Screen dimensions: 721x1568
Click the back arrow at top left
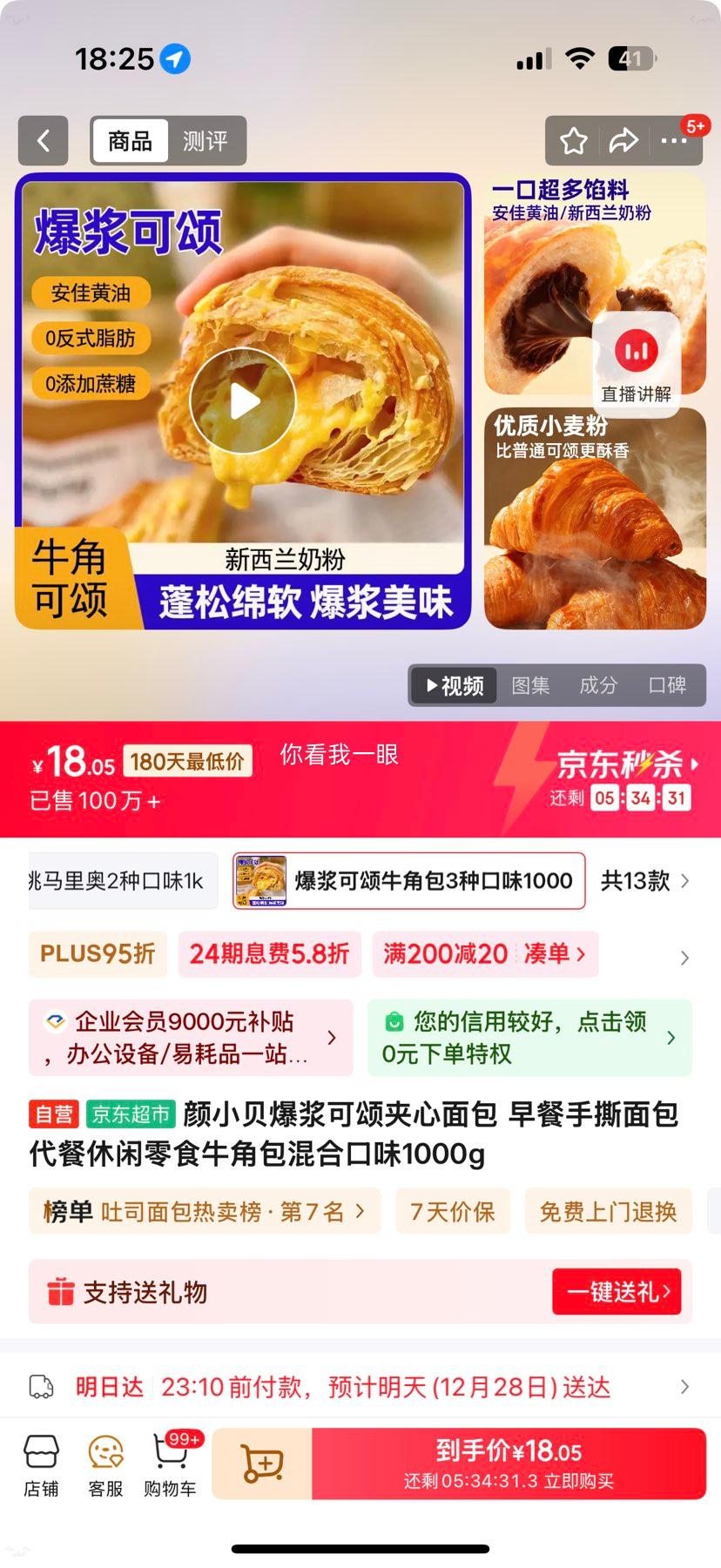(x=43, y=140)
